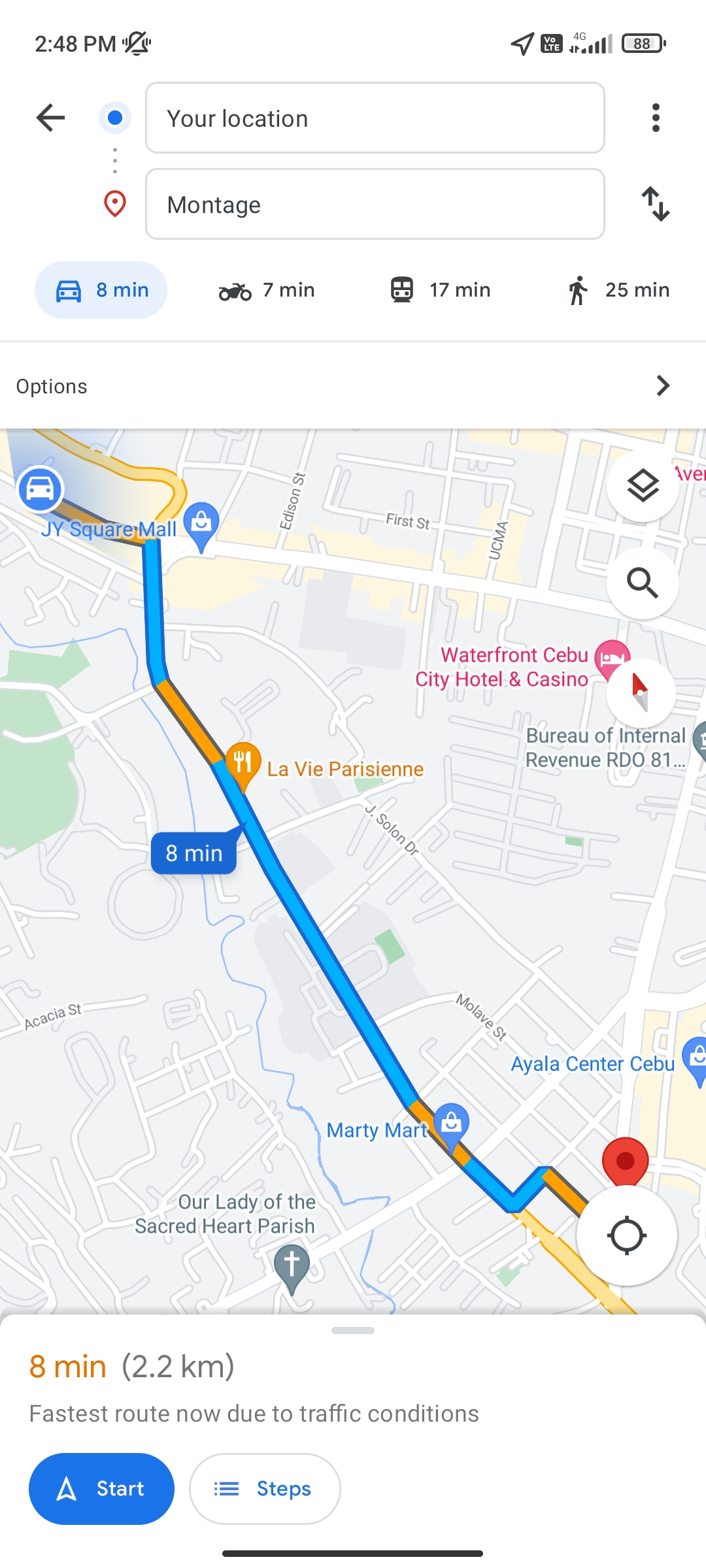Start navigation to Montage
Screen dimensions: 706x1568
pos(102,1489)
